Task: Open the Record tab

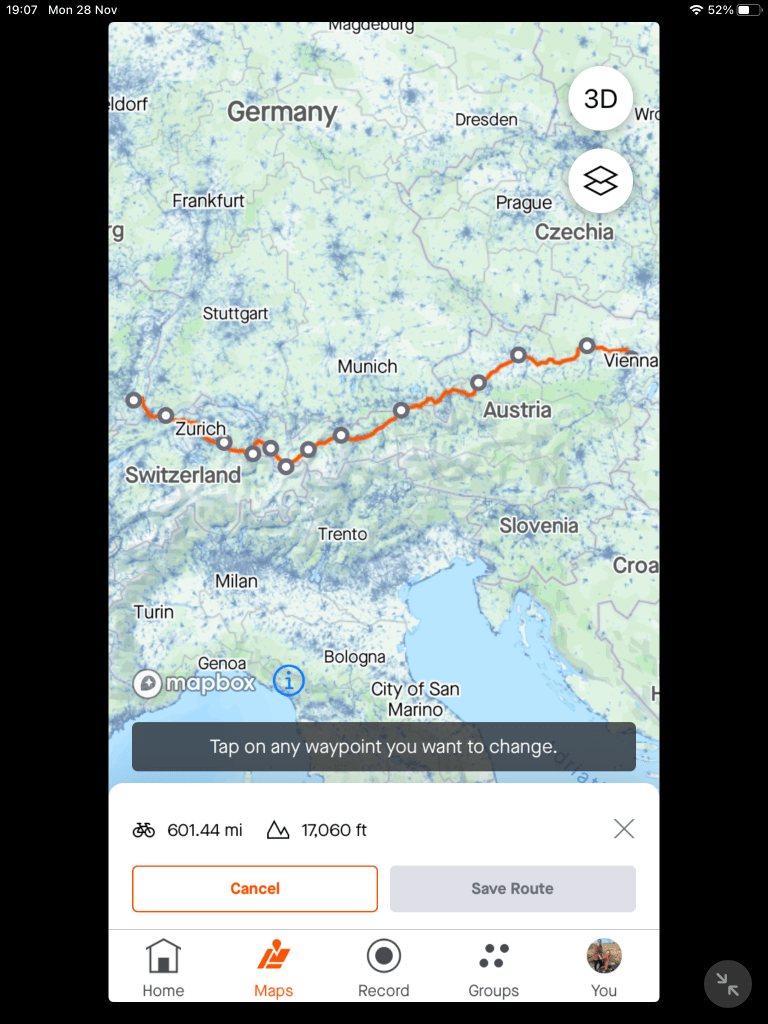Action: (x=383, y=968)
